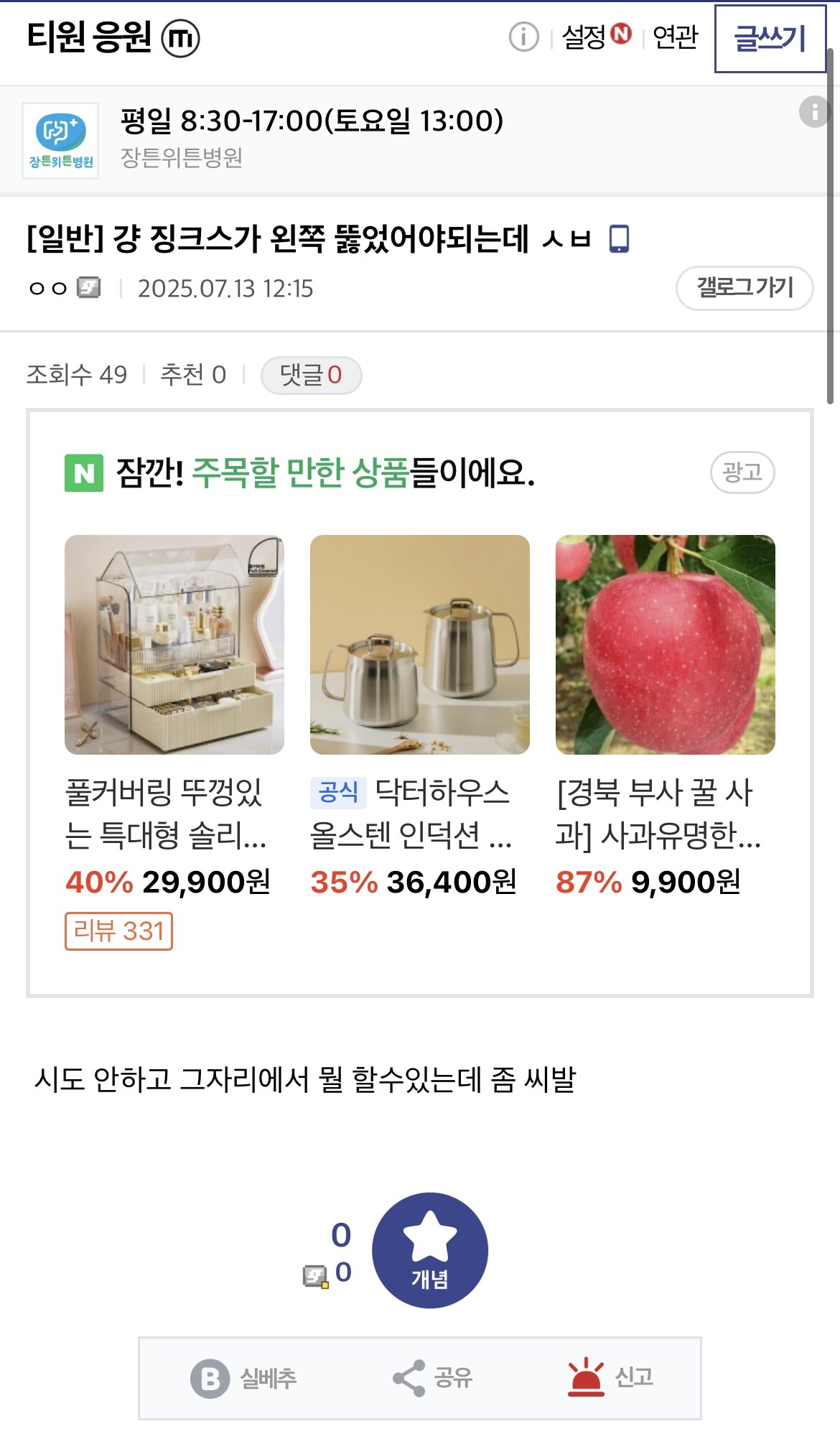Jump to comments via 댓글 0 chip
The height and width of the screenshot is (1439, 840).
tap(311, 375)
